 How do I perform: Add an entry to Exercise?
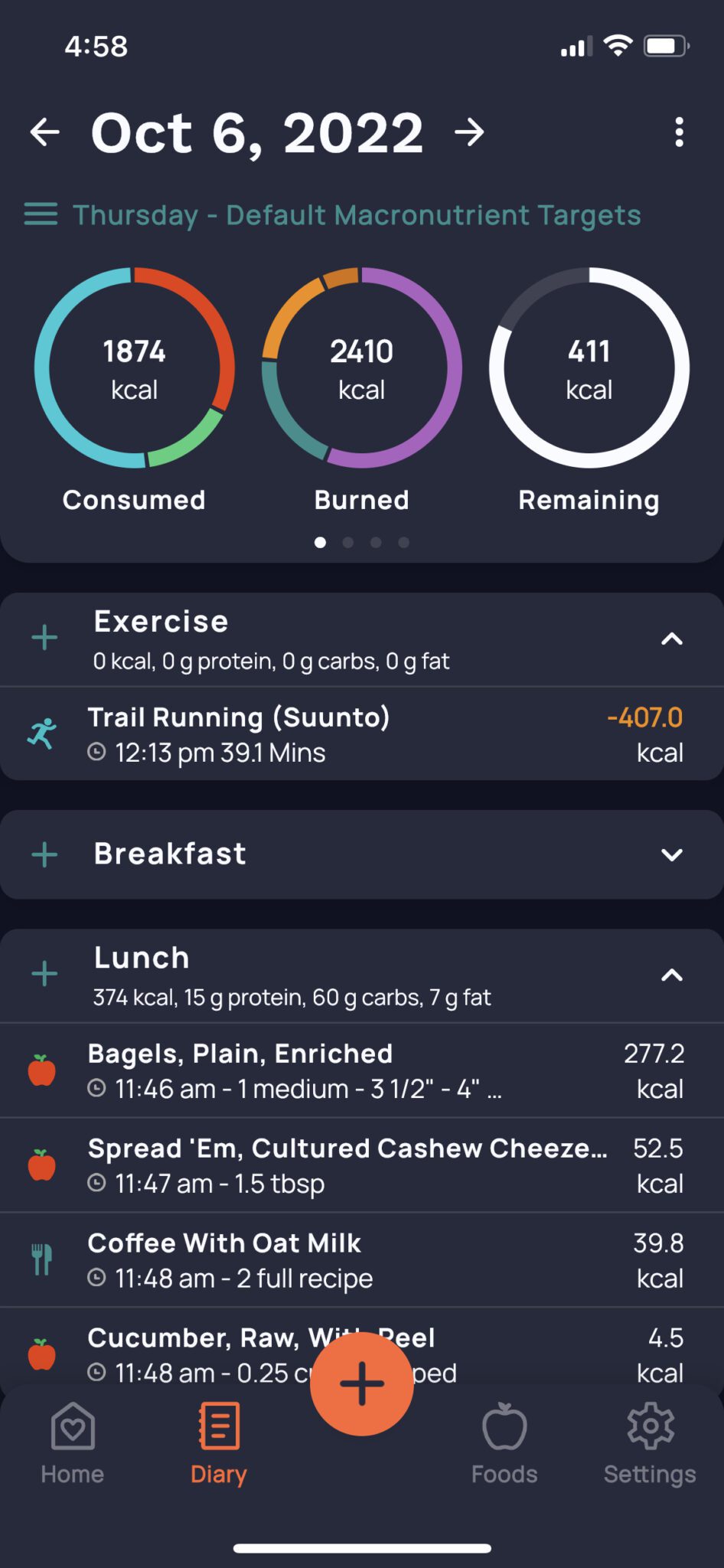coord(44,638)
